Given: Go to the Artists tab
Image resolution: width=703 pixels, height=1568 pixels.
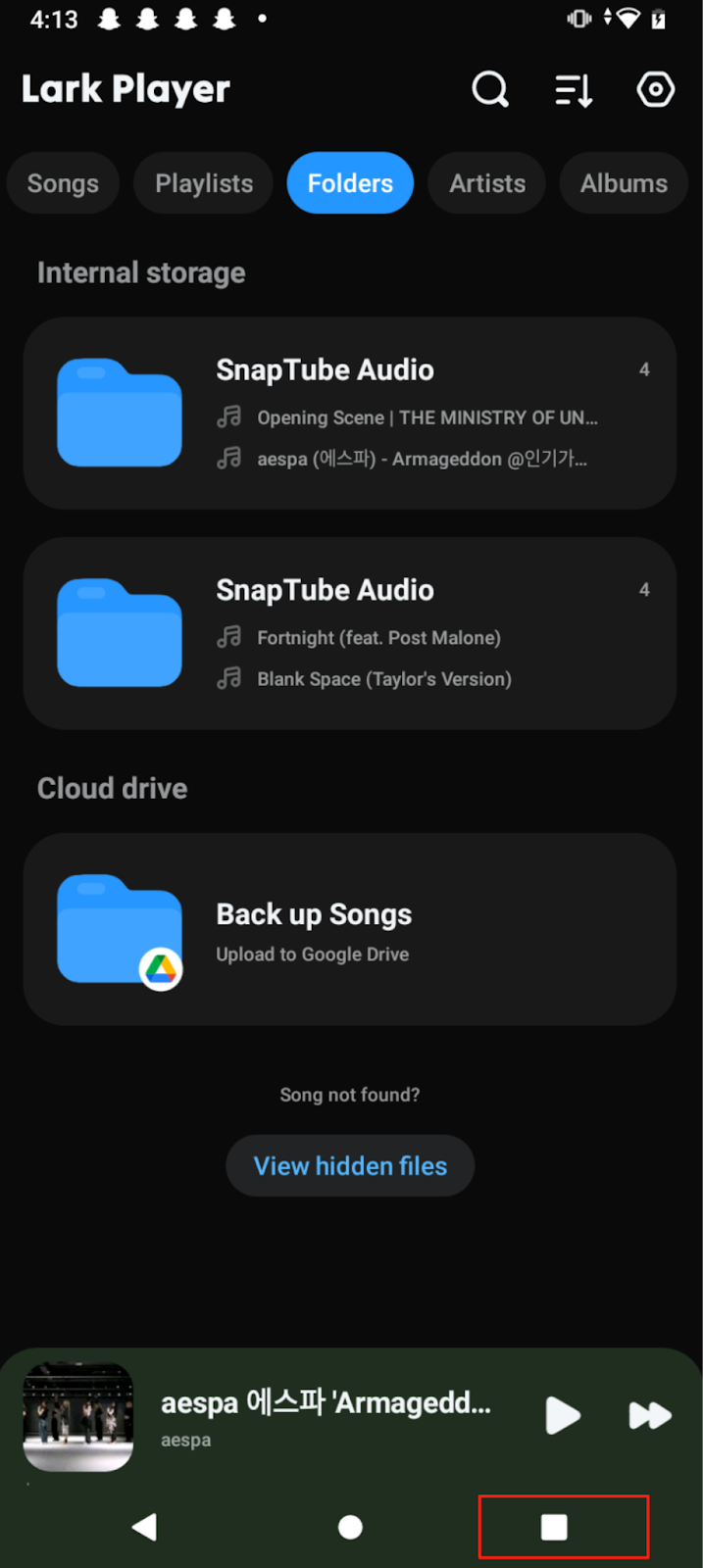Looking at the screenshot, I should 487,183.
